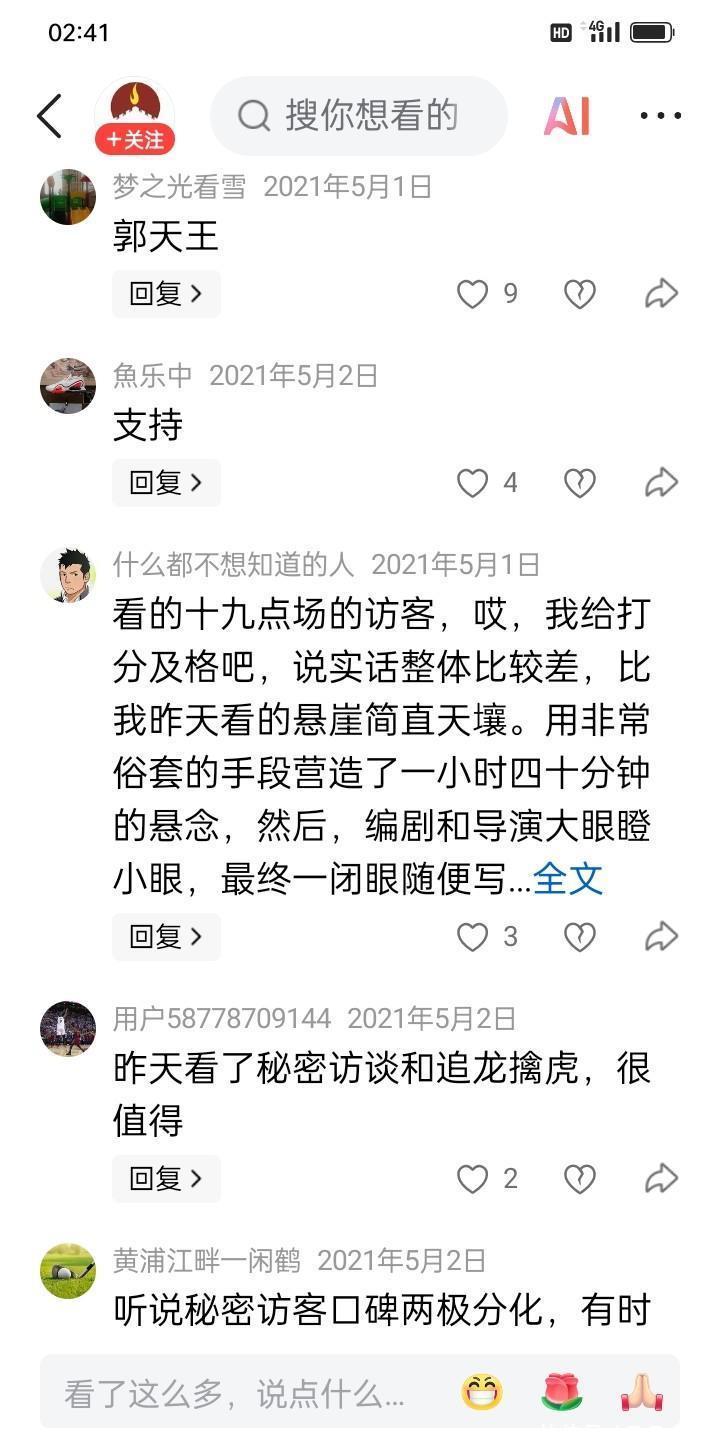The width and height of the screenshot is (720, 1450).
Task: Share the comment 郭天王
Action: [x=661, y=294]
